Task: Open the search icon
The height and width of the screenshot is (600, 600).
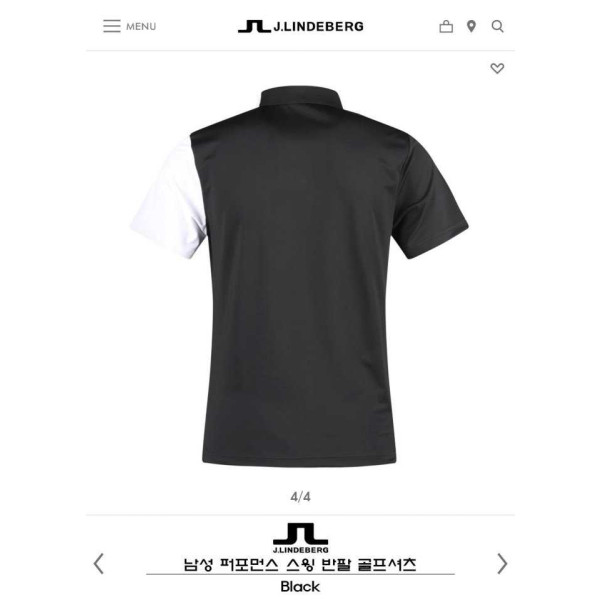Action: click(x=497, y=26)
